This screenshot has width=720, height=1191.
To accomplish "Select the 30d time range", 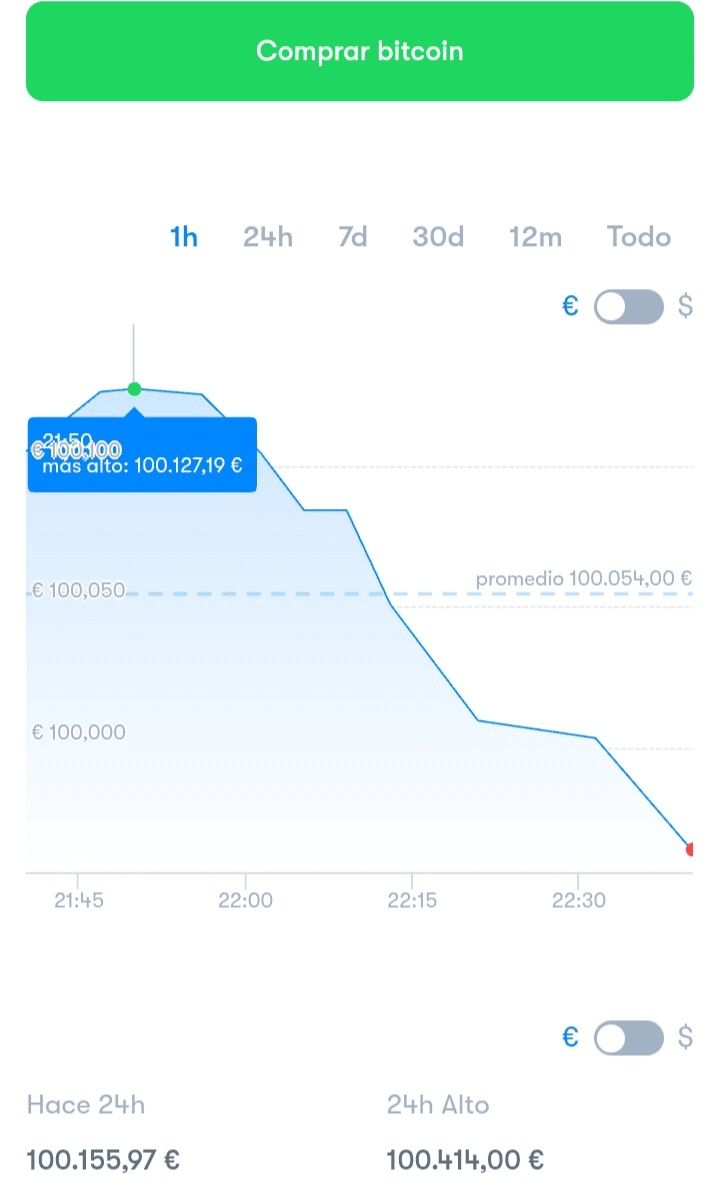I will pos(438,237).
